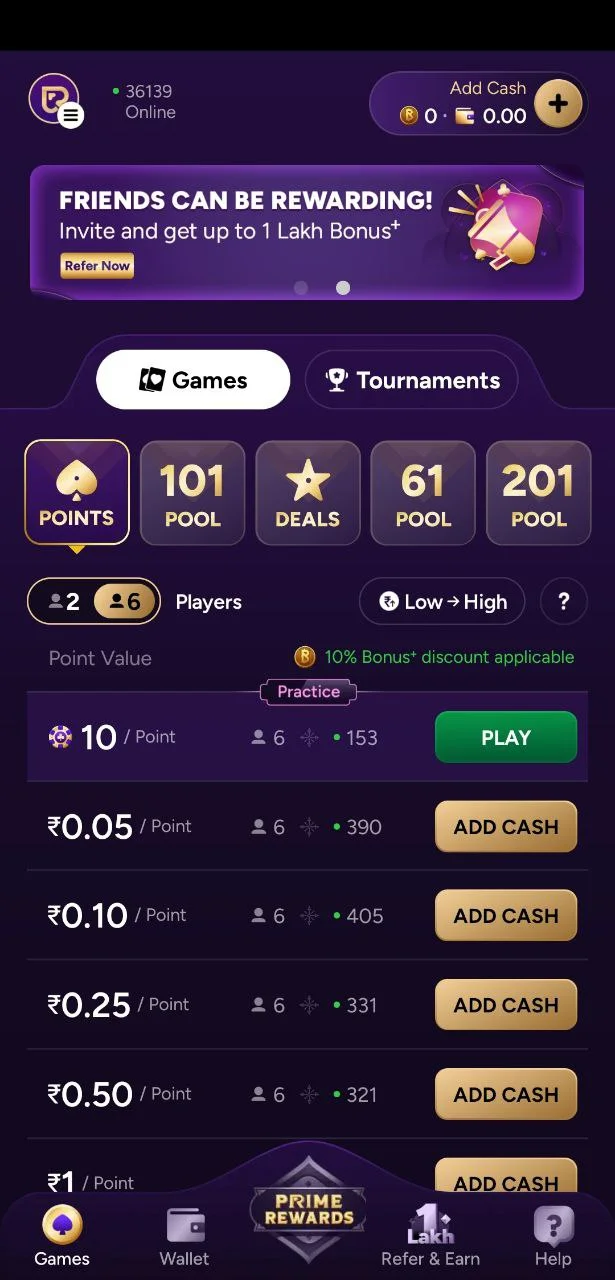Go to Refer & Earn

(x=430, y=1237)
